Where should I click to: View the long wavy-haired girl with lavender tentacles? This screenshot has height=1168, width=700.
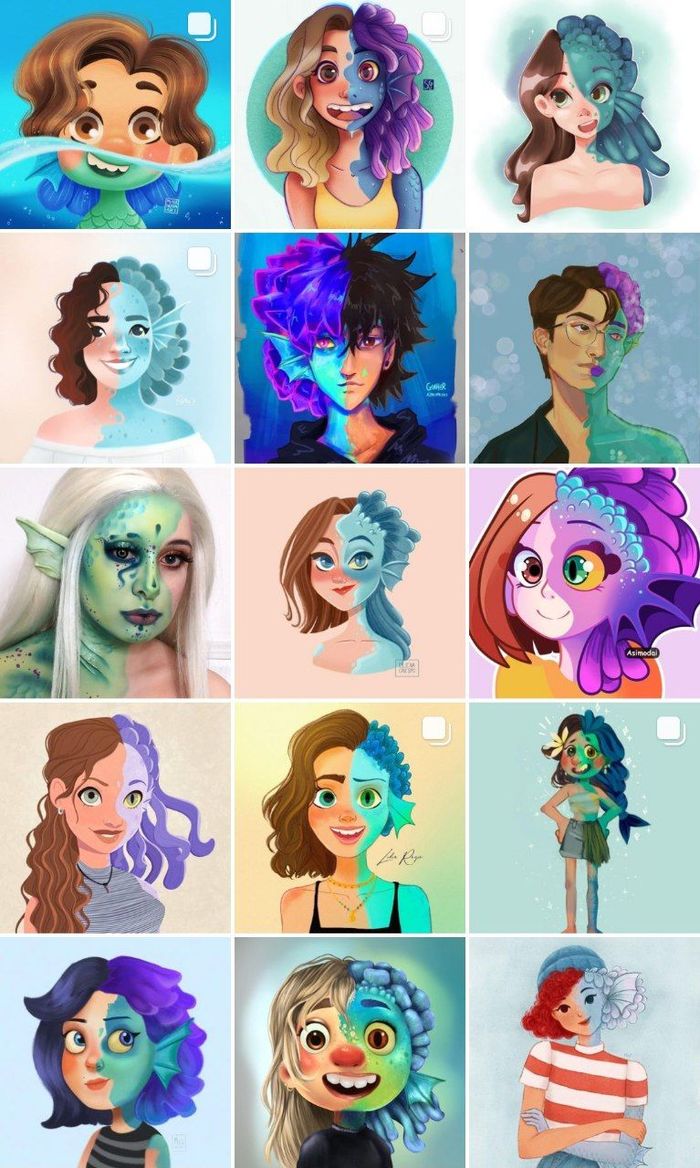pyautogui.click(x=115, y=817)
